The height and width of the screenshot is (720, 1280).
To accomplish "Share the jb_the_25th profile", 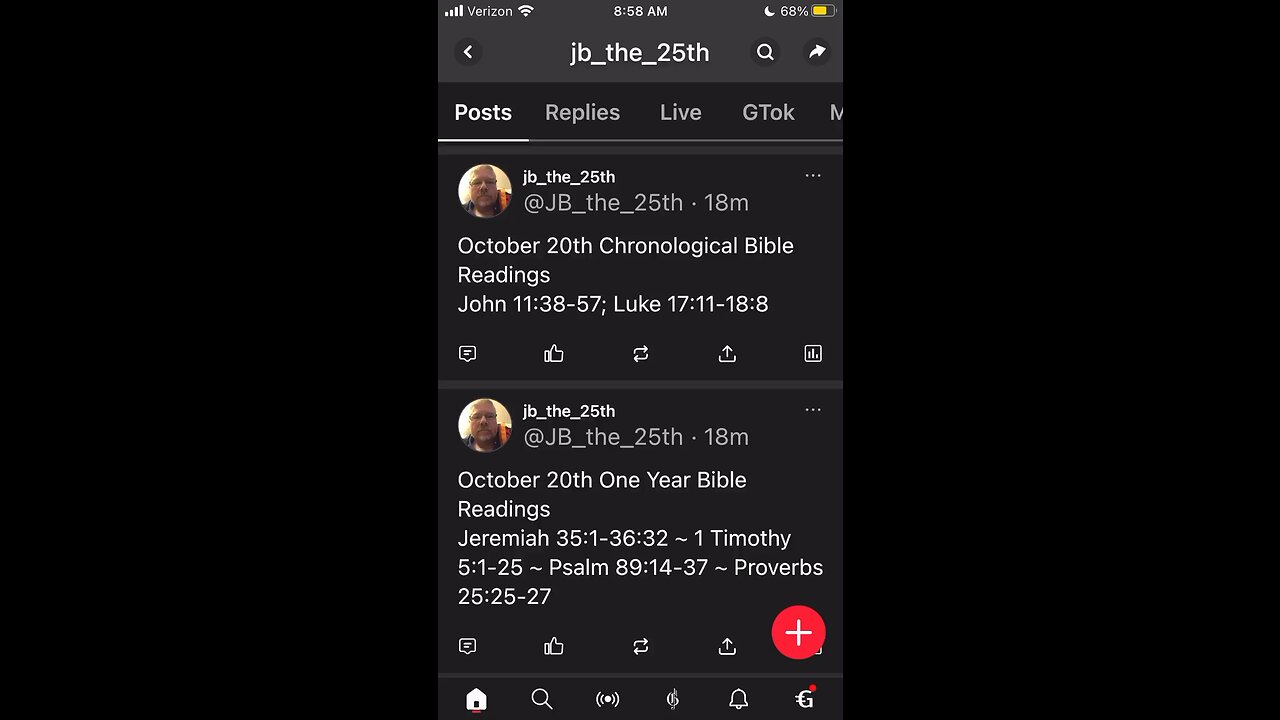I will point(817,52).
